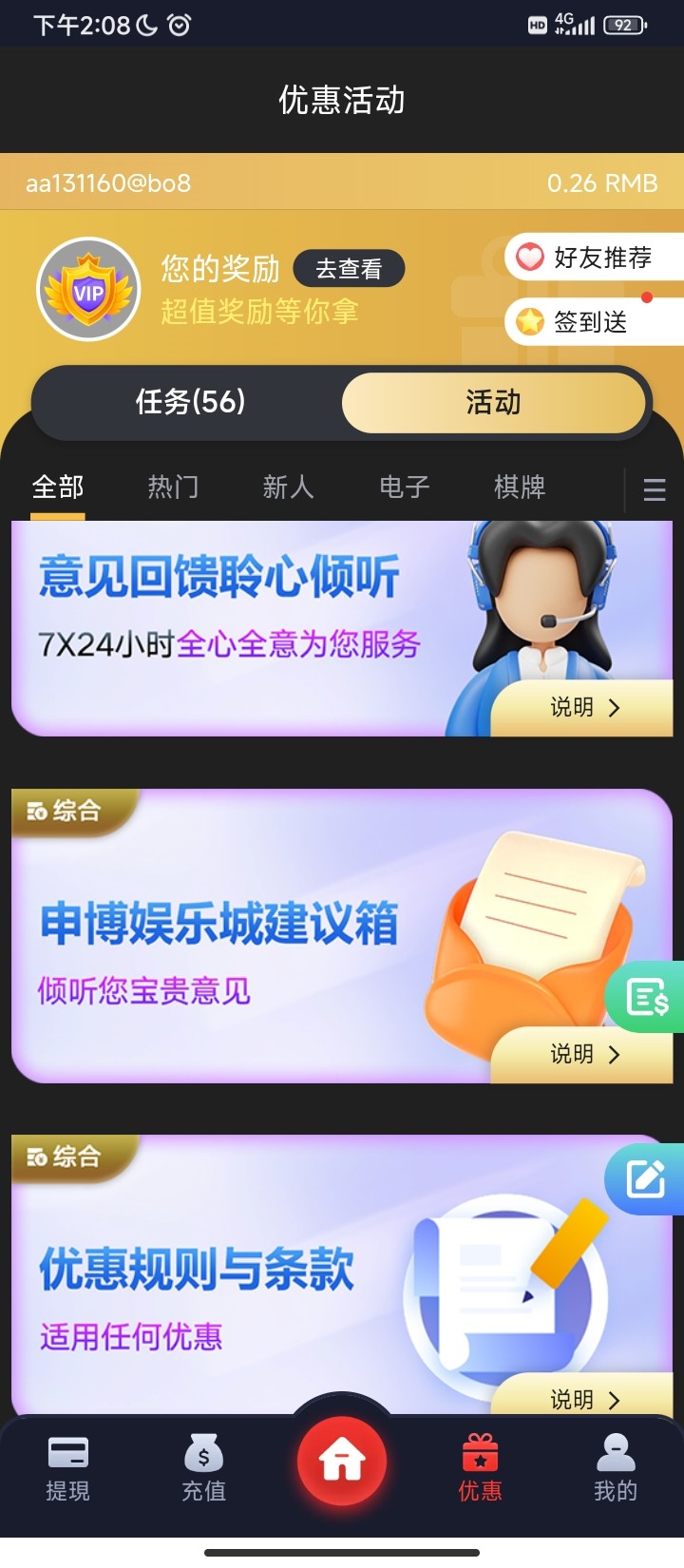Go to 提現 withdrawal tab
This screenshot has height=1568, width=684.
(x=67, y=1468)
